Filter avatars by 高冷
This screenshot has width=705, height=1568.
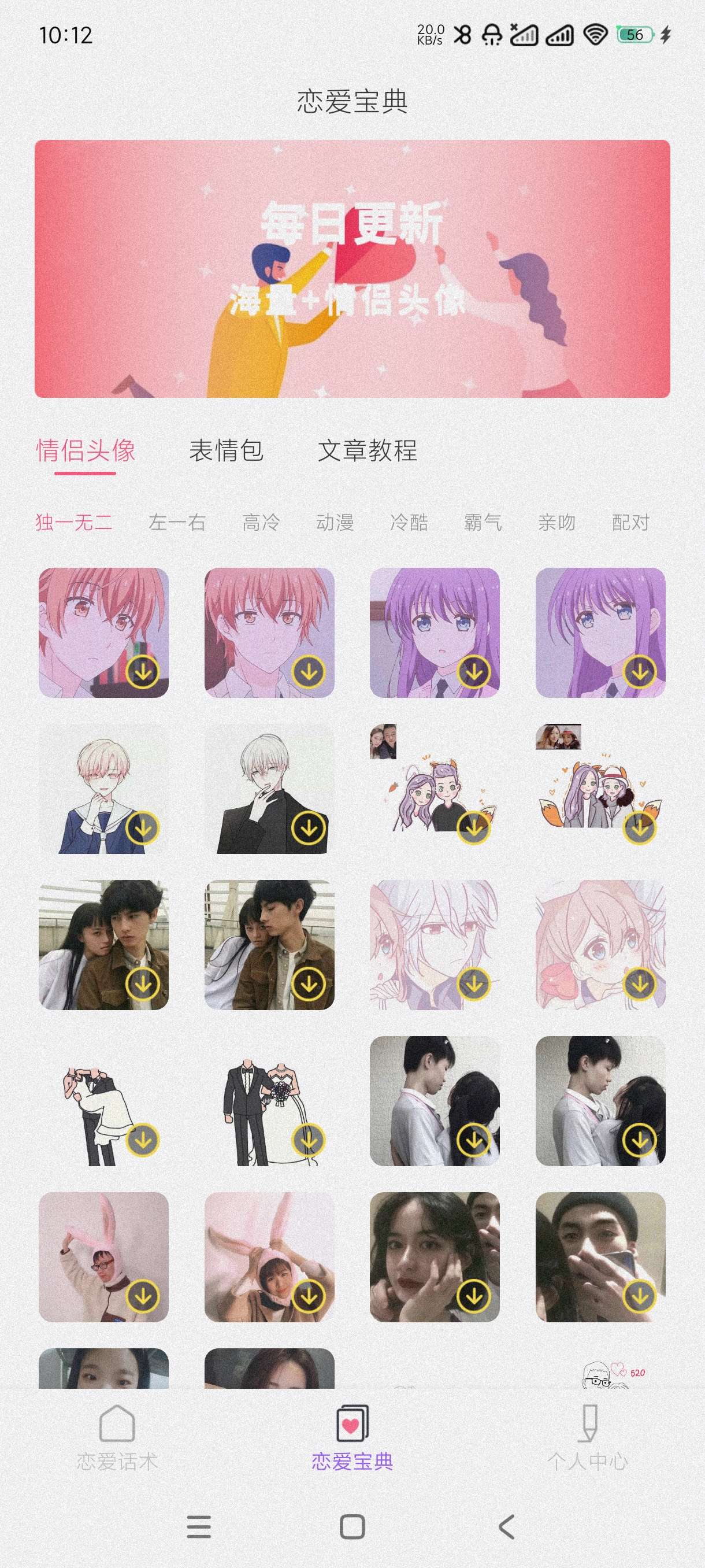(x=261, y=522)
